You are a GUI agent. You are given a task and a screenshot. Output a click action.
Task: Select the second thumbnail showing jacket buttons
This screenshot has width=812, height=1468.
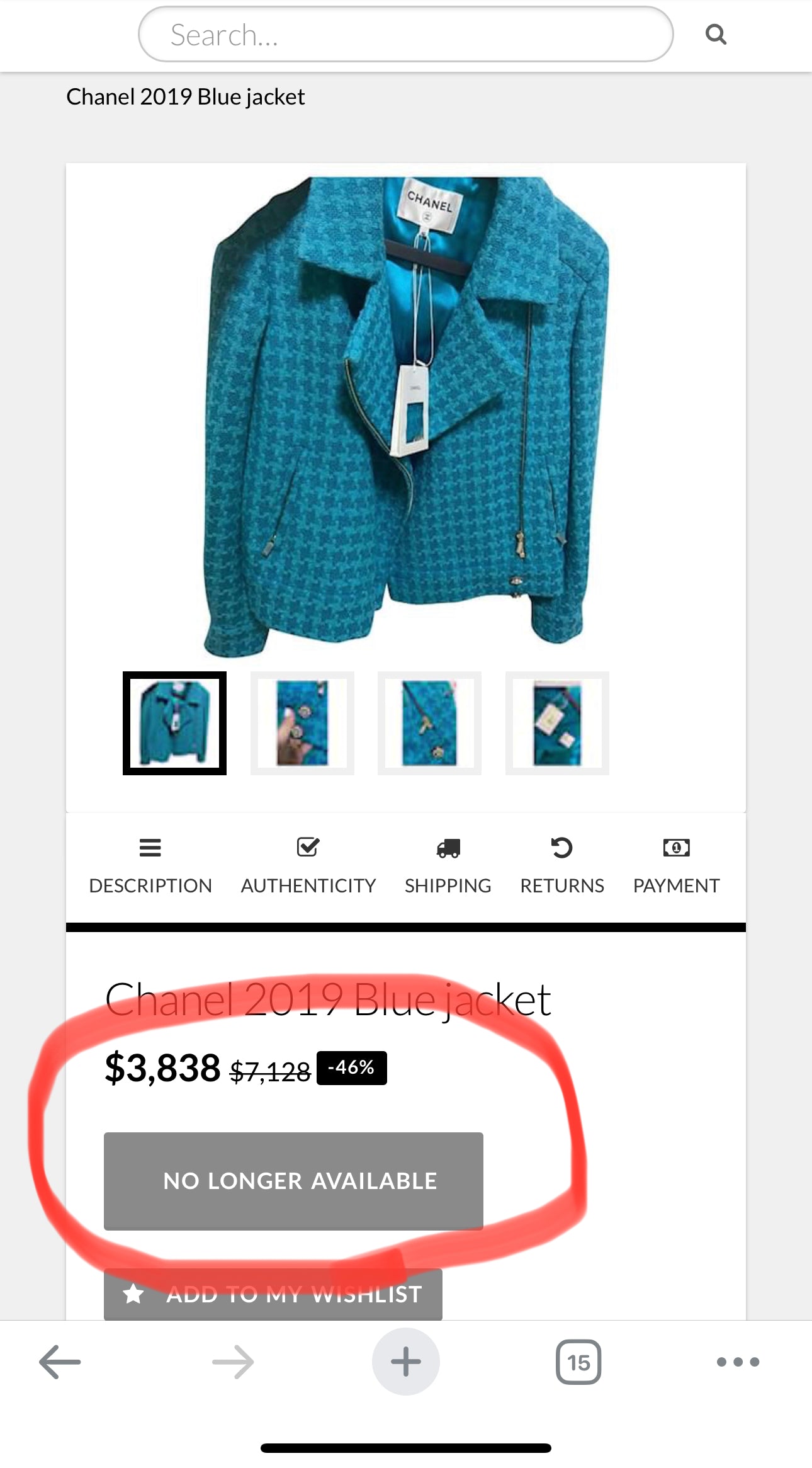pos(302,723)
